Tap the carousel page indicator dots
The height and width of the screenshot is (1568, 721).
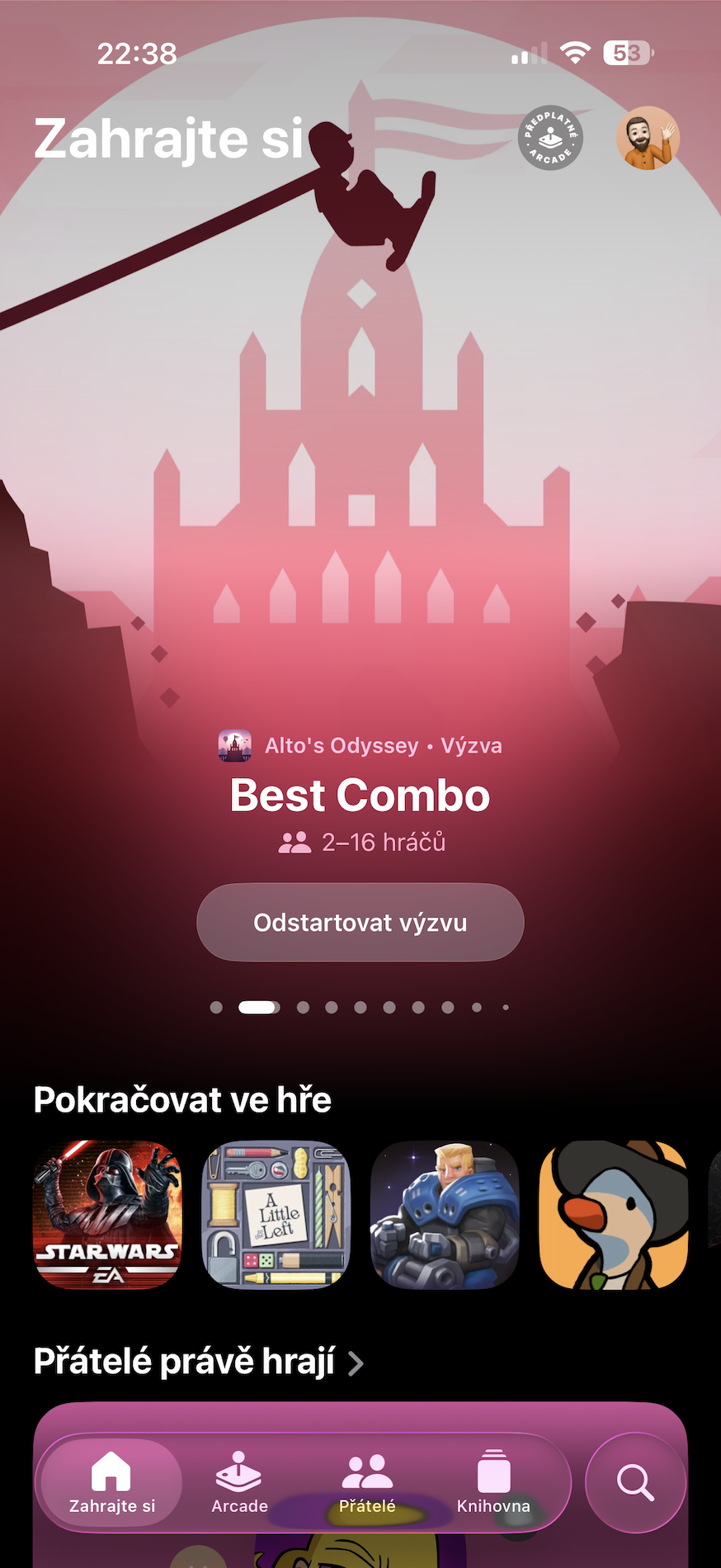360,1007
